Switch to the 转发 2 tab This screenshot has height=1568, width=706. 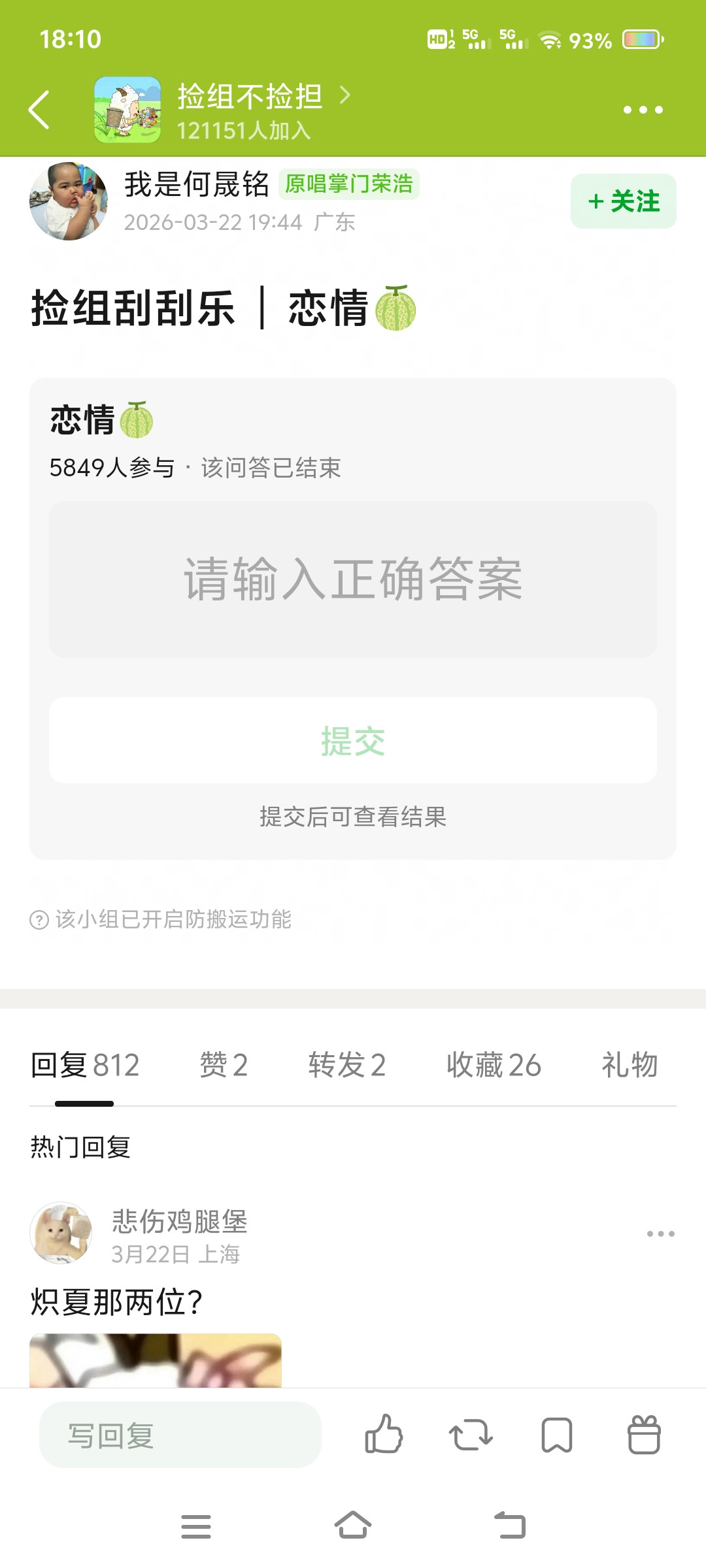[347, 1065]
